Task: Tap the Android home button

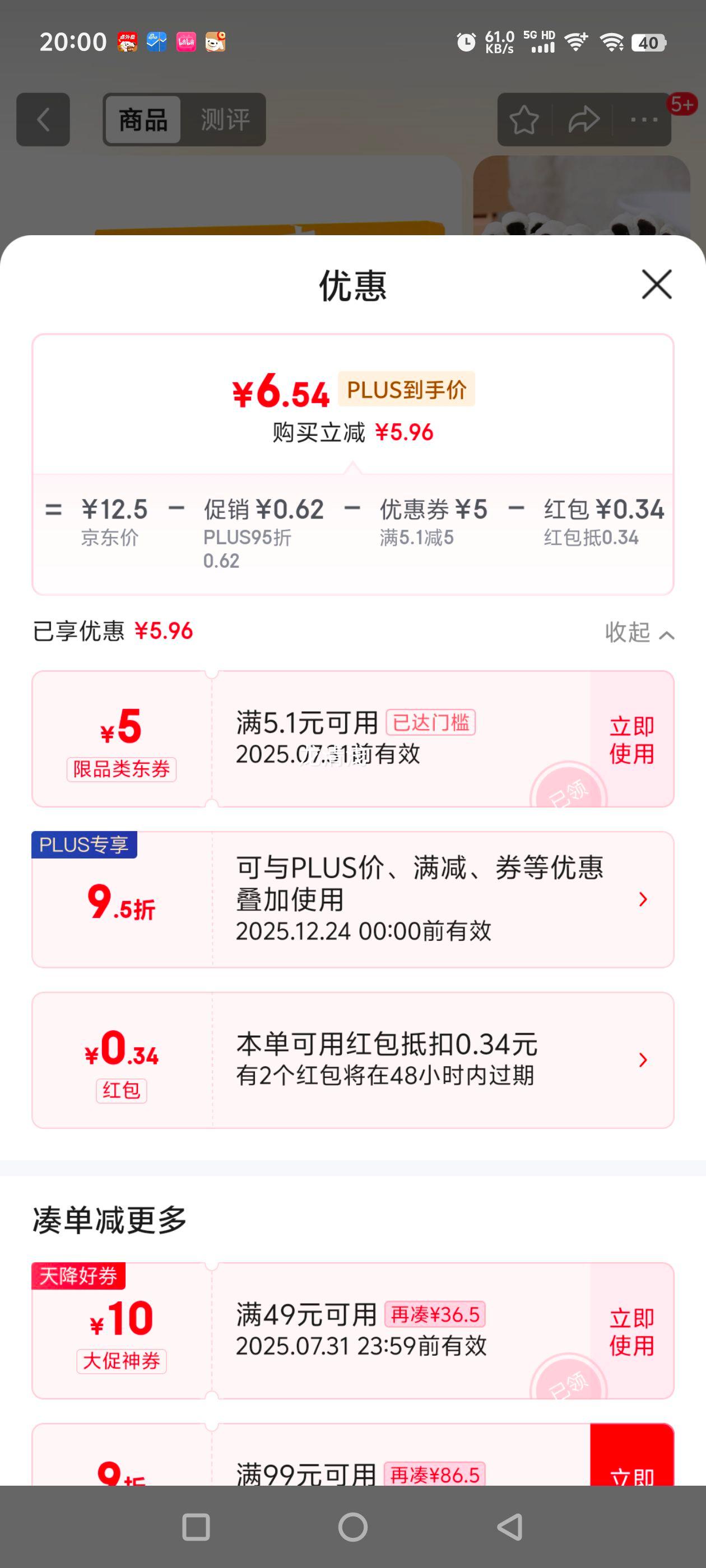Action: click(x=352, y=1528)
